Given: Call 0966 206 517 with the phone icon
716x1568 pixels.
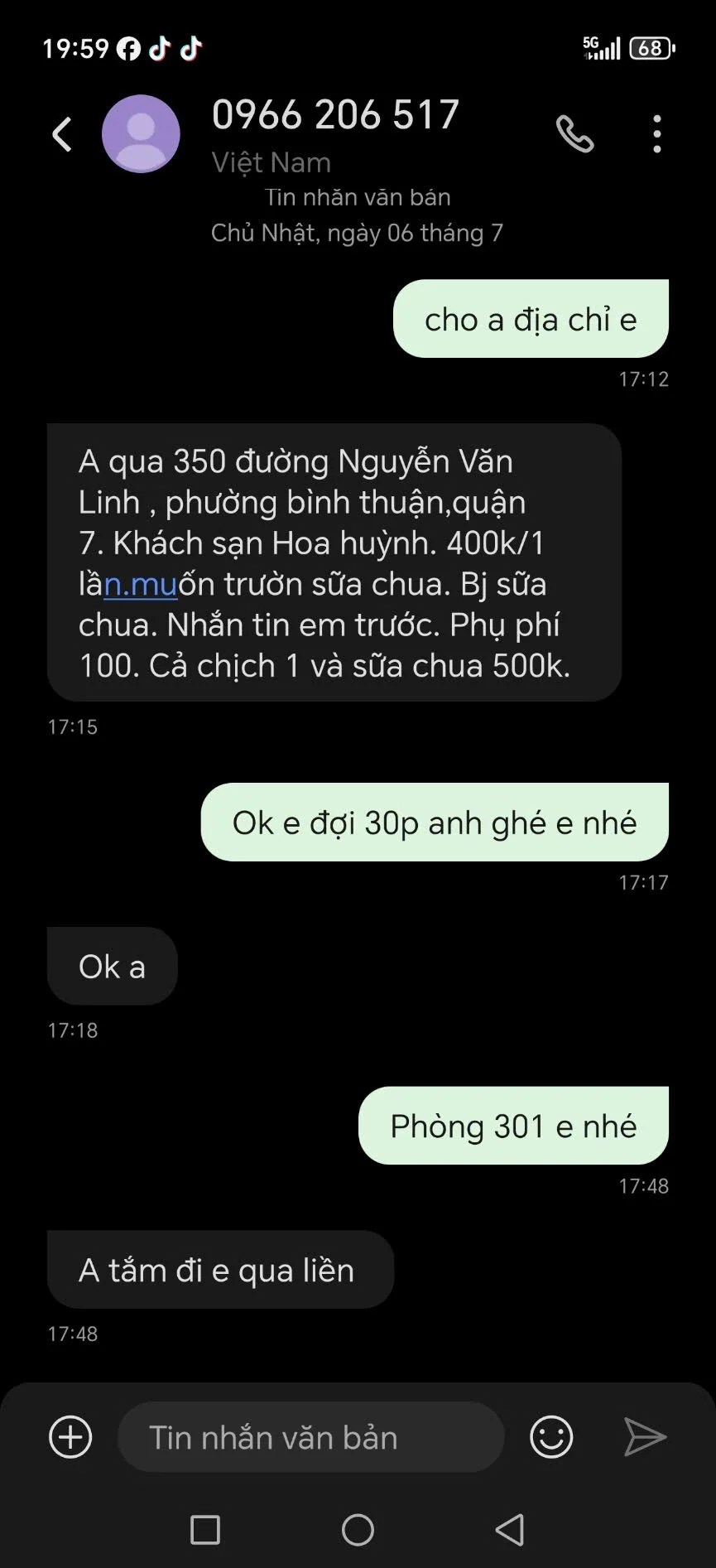Looking at the screenshot, I should [x=574, y=134].
